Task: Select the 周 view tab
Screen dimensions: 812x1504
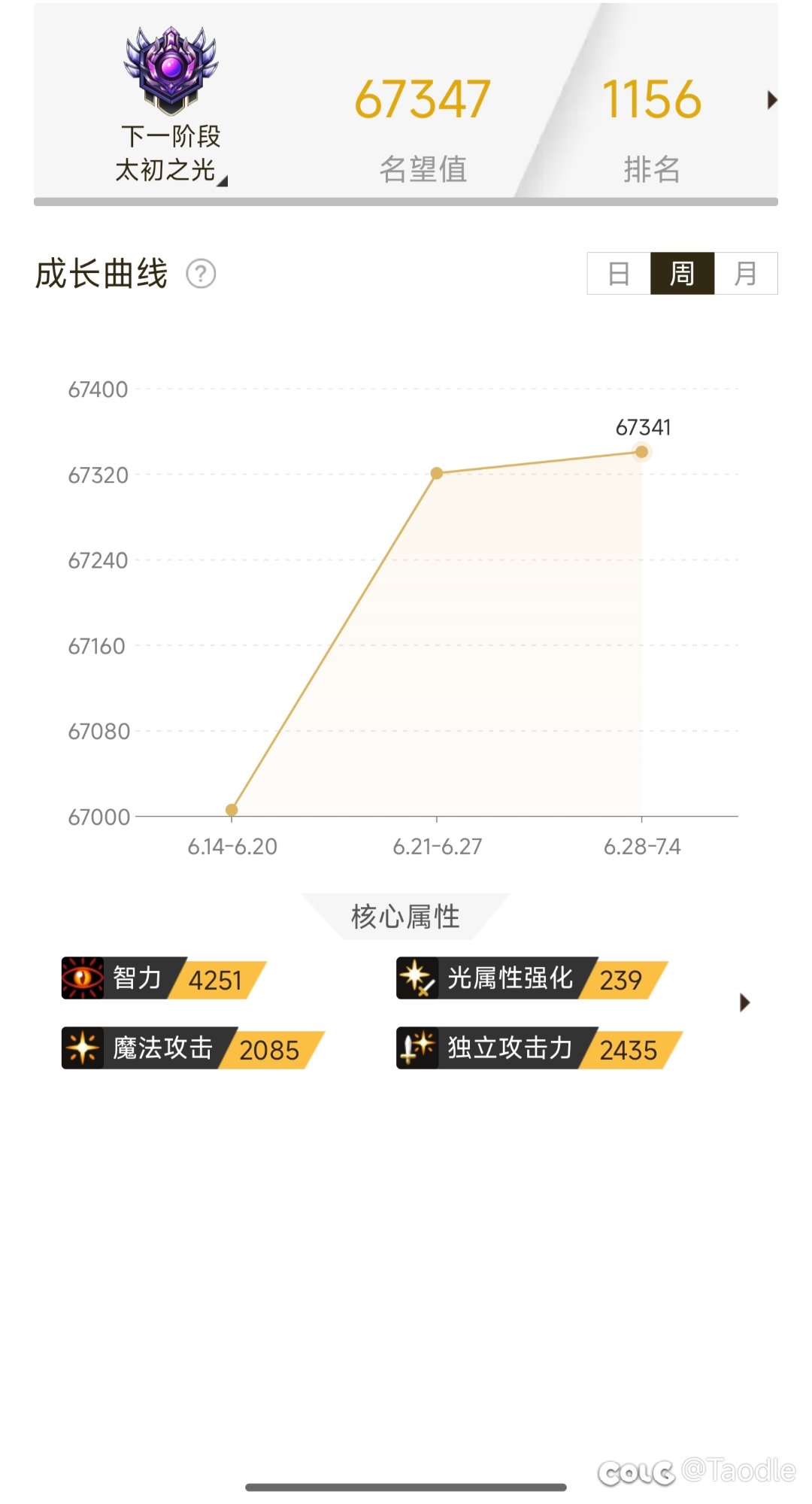Action: click(x=682, y=274)
